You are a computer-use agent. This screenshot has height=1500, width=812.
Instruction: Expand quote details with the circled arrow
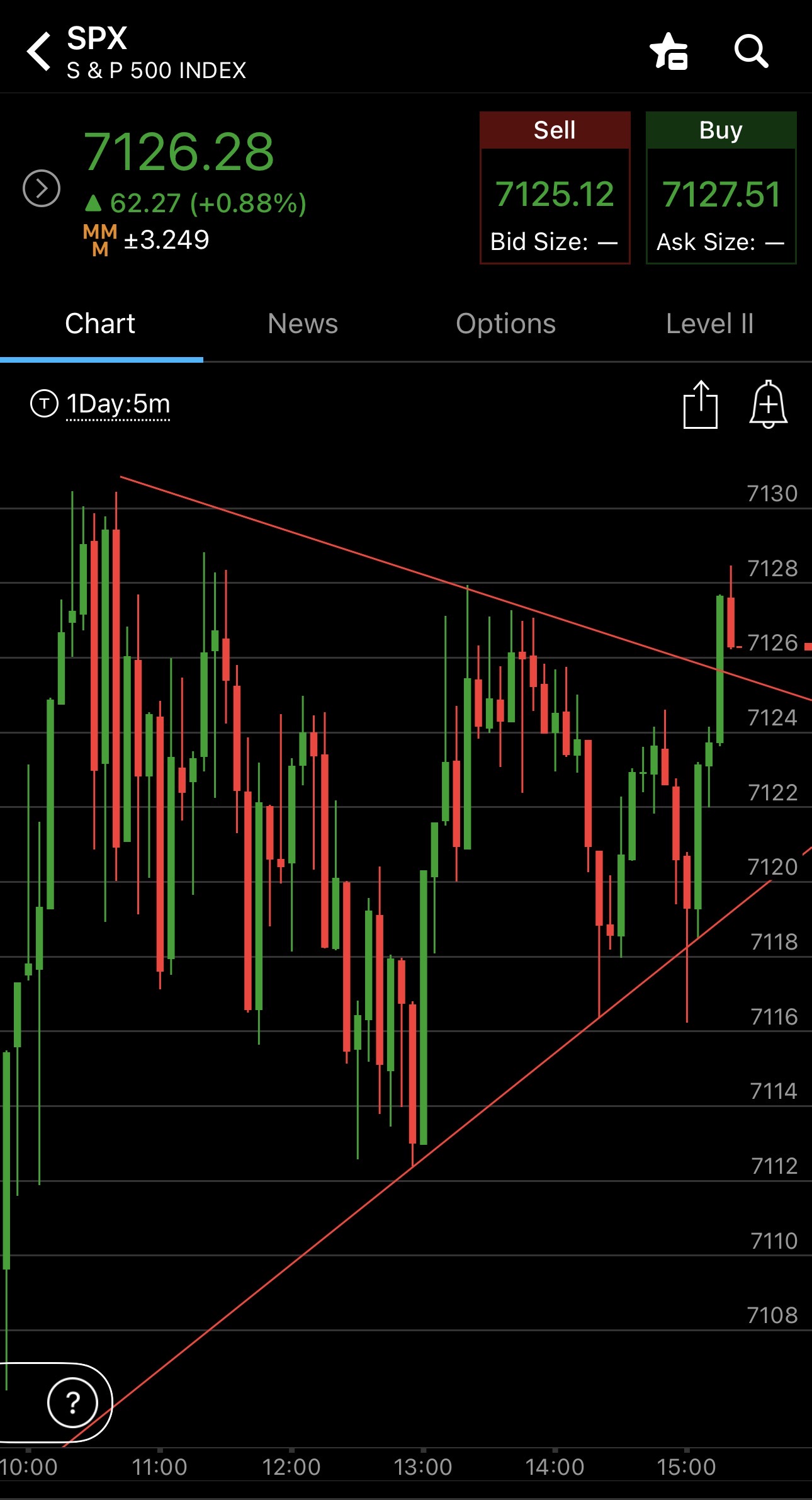pos(42,188)
